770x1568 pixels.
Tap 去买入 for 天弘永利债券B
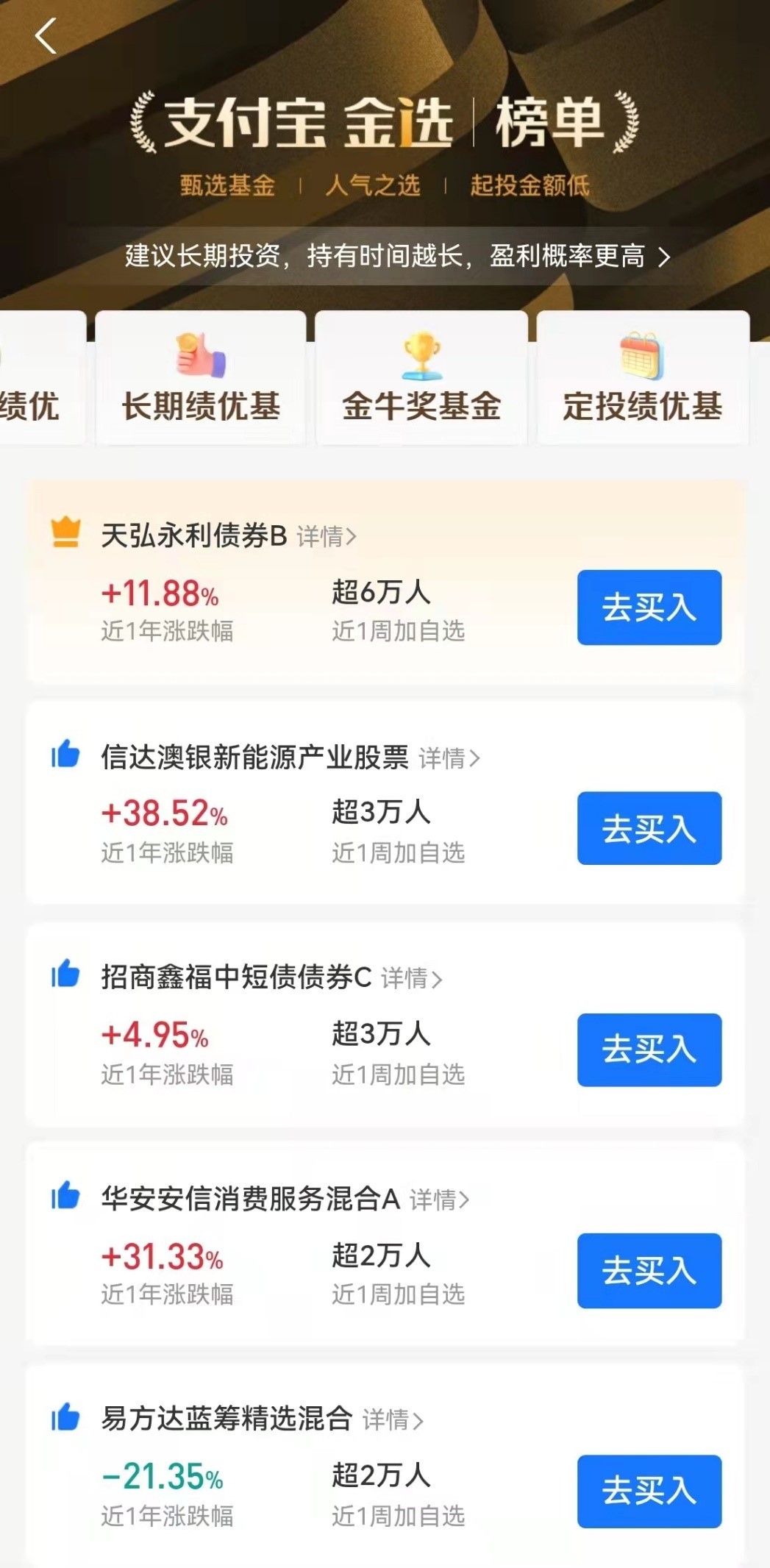pyautogui.click(x=649, y=605)
